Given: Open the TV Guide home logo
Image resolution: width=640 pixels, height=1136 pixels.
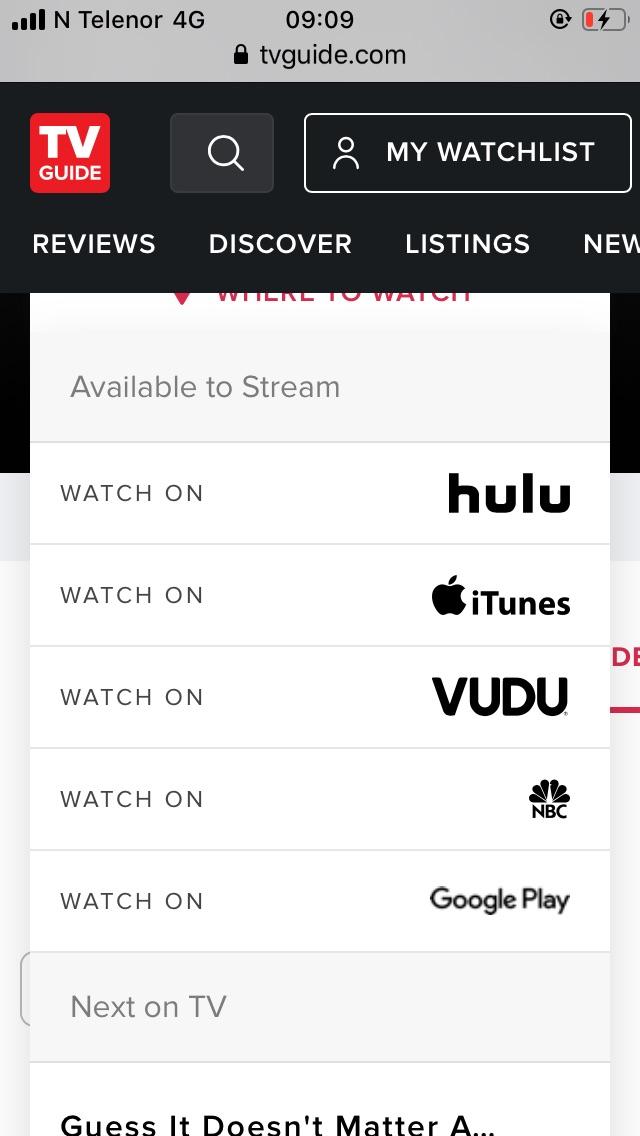Looking at the screenshot, I should [70, 153].
